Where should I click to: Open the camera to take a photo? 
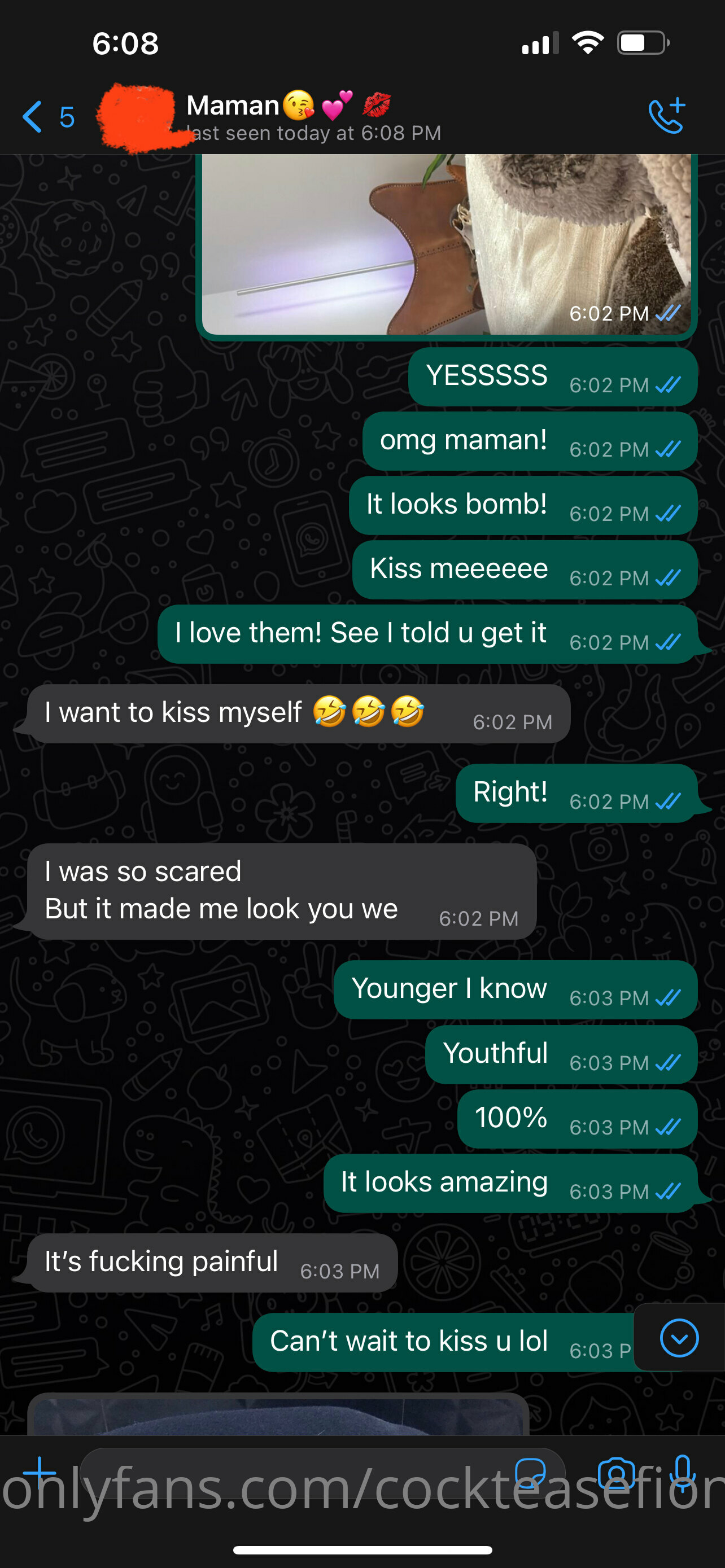(x=617, y=1473)
